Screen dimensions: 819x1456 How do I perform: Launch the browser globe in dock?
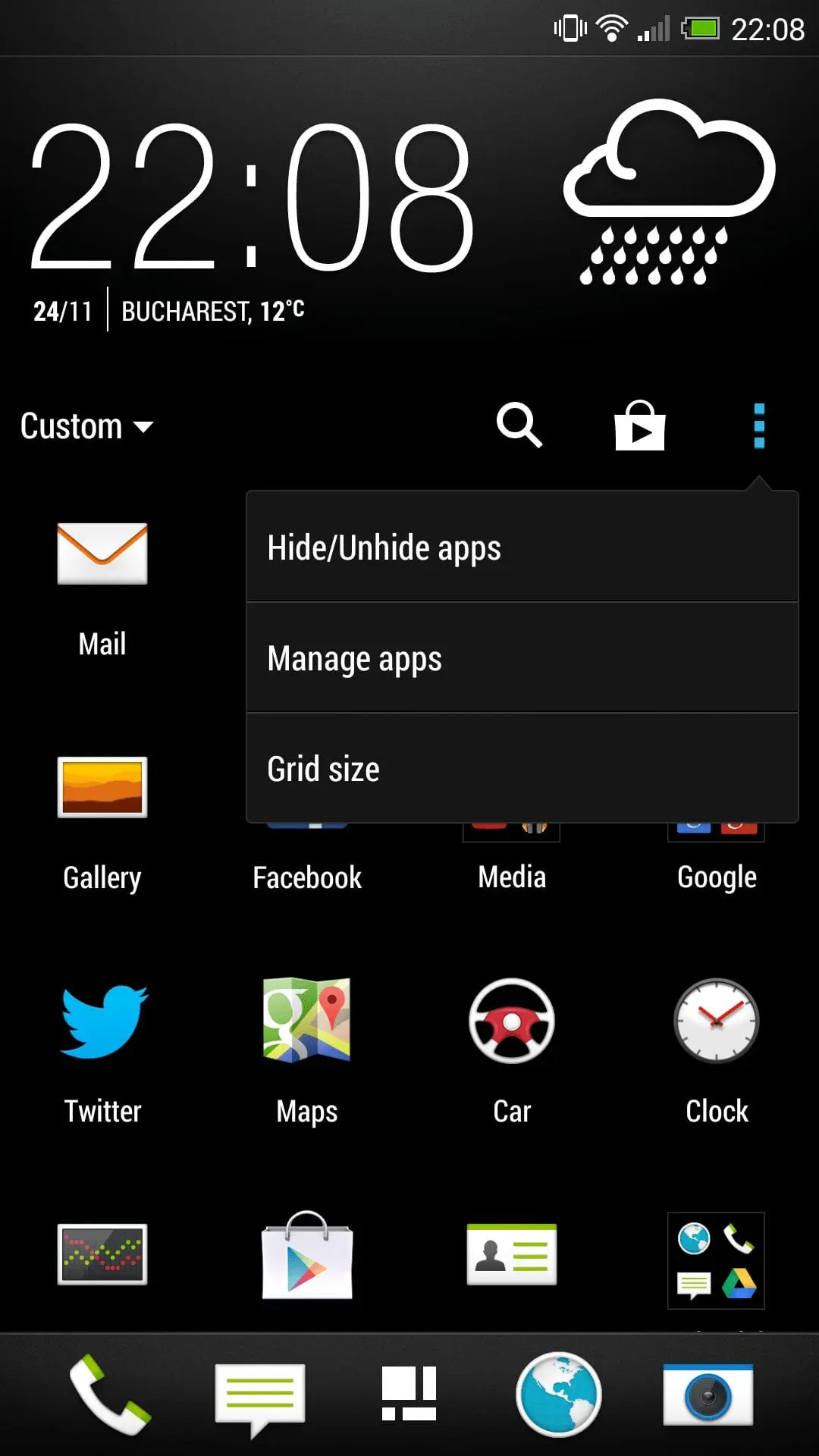[x=559, y=1395]
